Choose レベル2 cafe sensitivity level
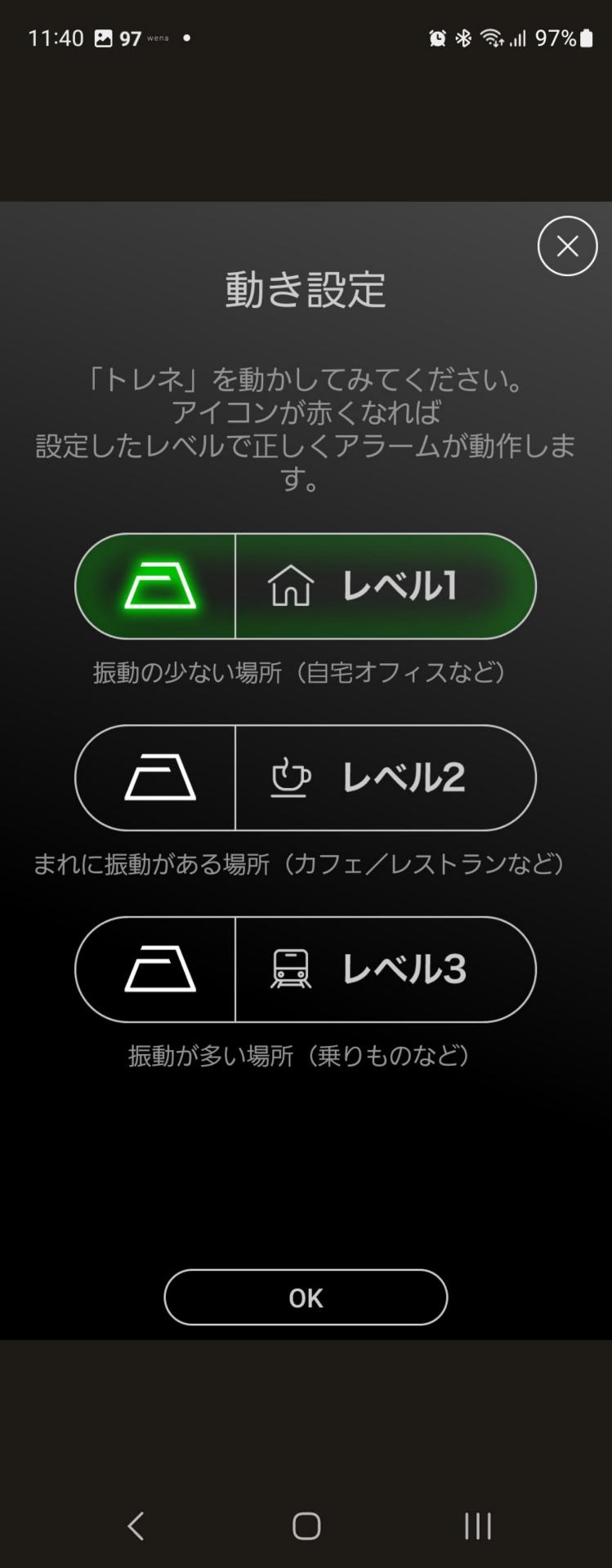The height and width of the screenshot is (1568, 612). [305, 777]
